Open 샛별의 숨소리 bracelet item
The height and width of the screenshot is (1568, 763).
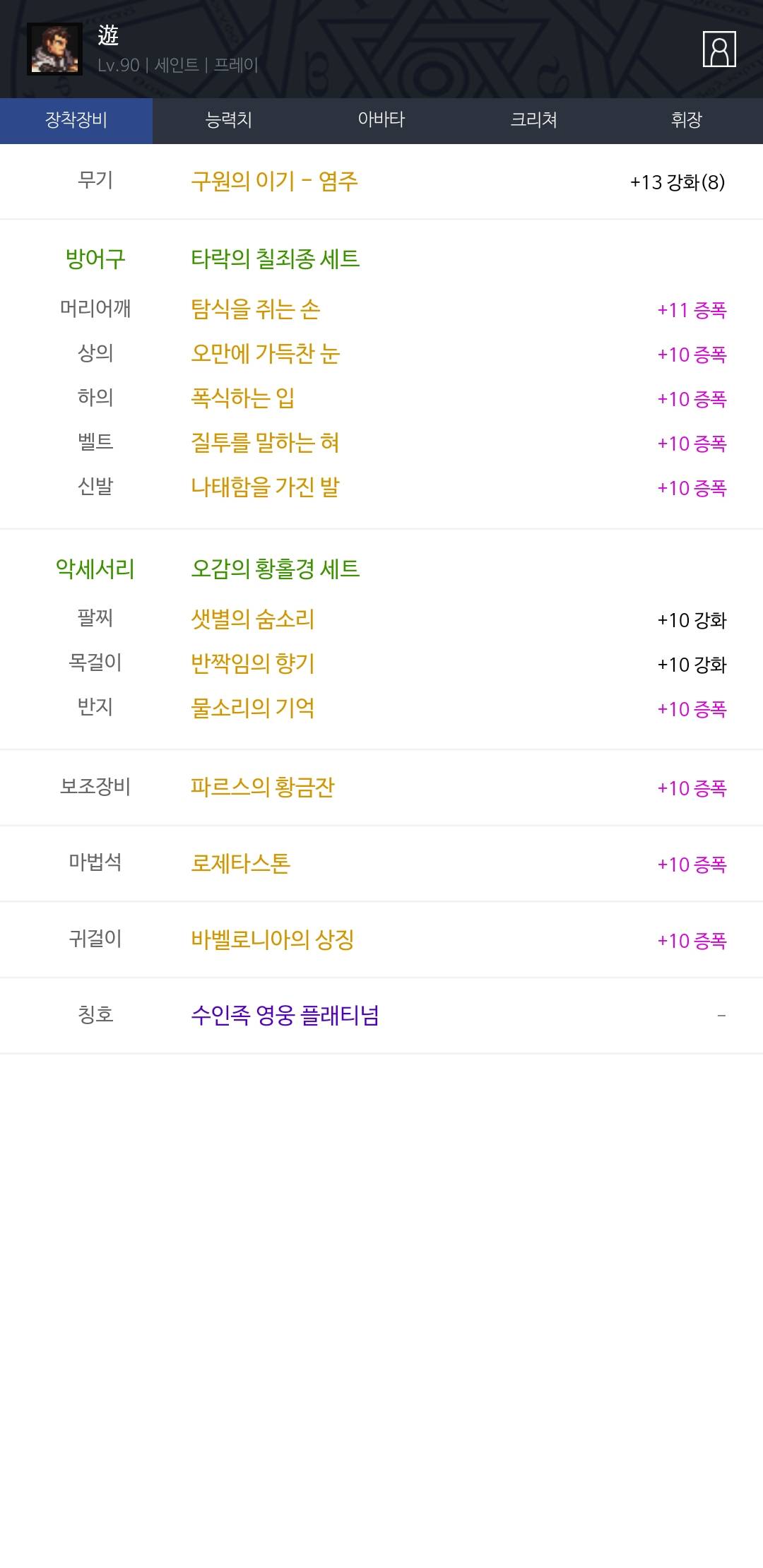click(x=253, y=619)
